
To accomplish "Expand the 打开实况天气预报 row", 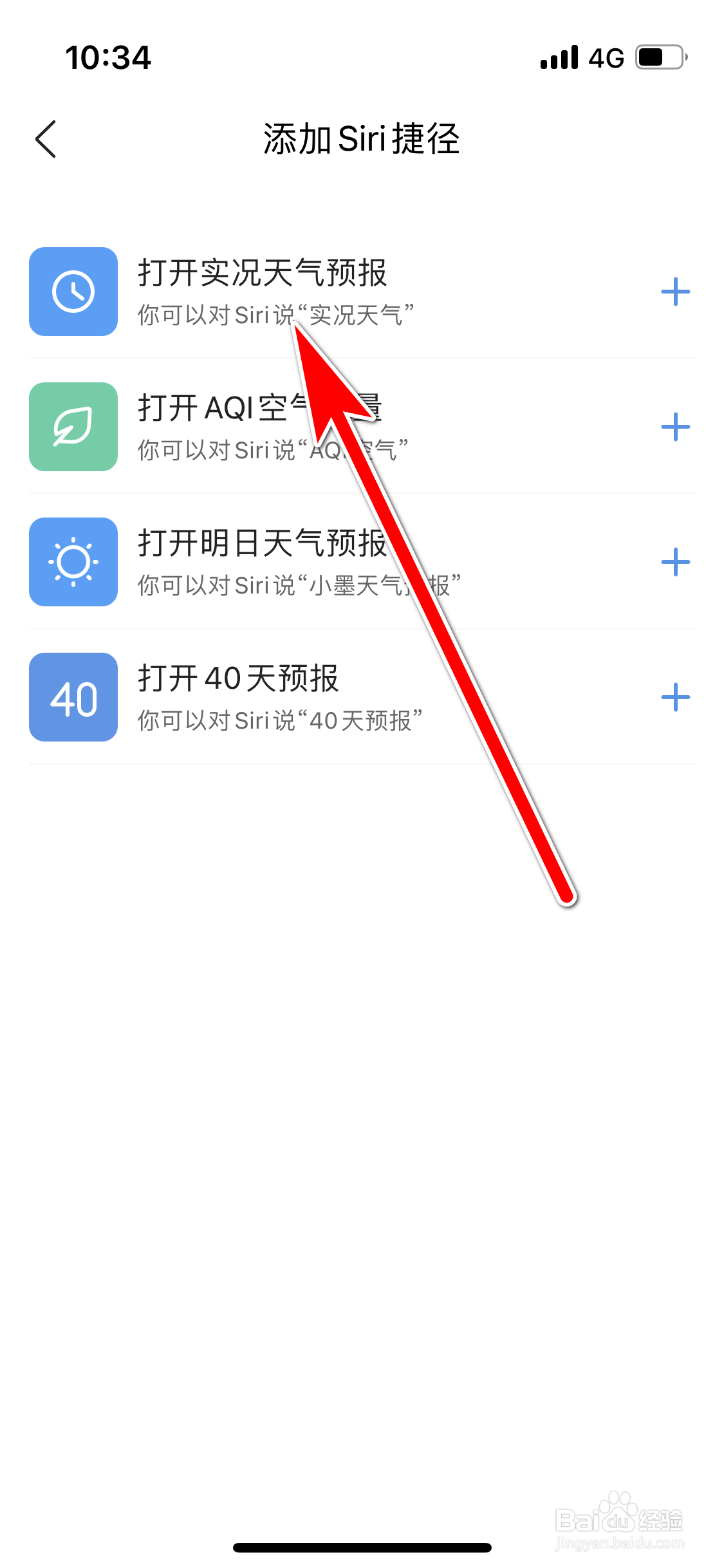I will (262, 273).
